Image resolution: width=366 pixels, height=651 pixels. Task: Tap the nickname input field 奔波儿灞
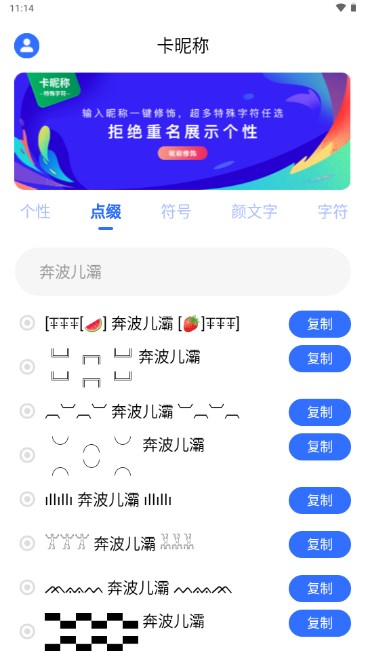183,272
